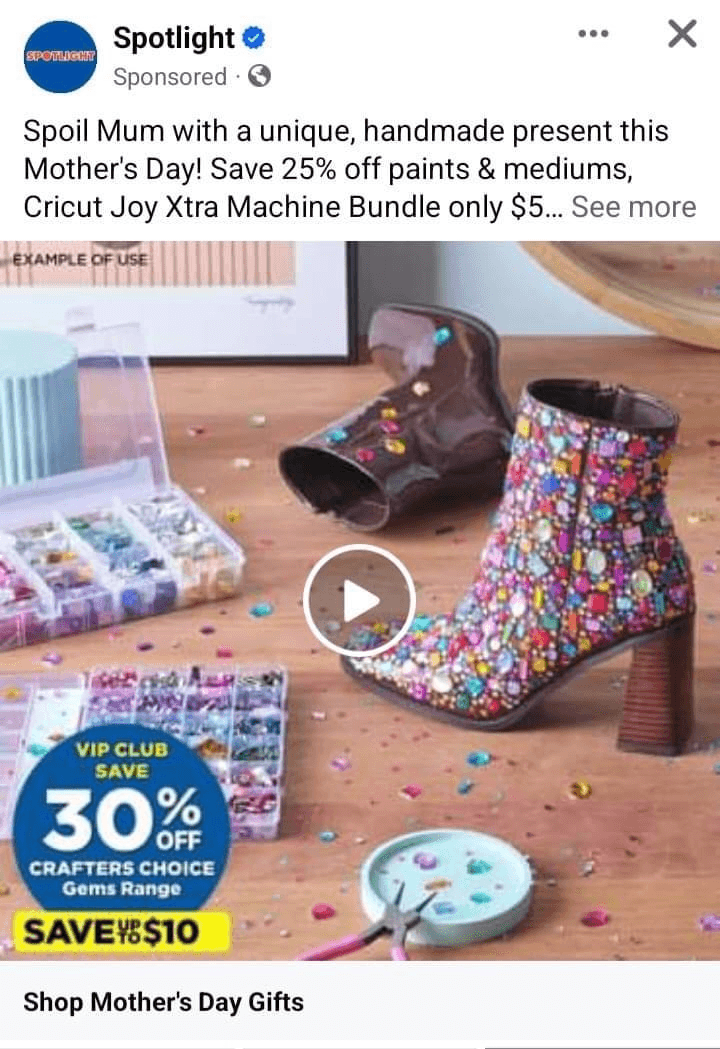Dismiss the Spotlight sponsored ad
The height and width of the screenshot is (1049, 720).
pyautogui.click(x=682, y=34)
